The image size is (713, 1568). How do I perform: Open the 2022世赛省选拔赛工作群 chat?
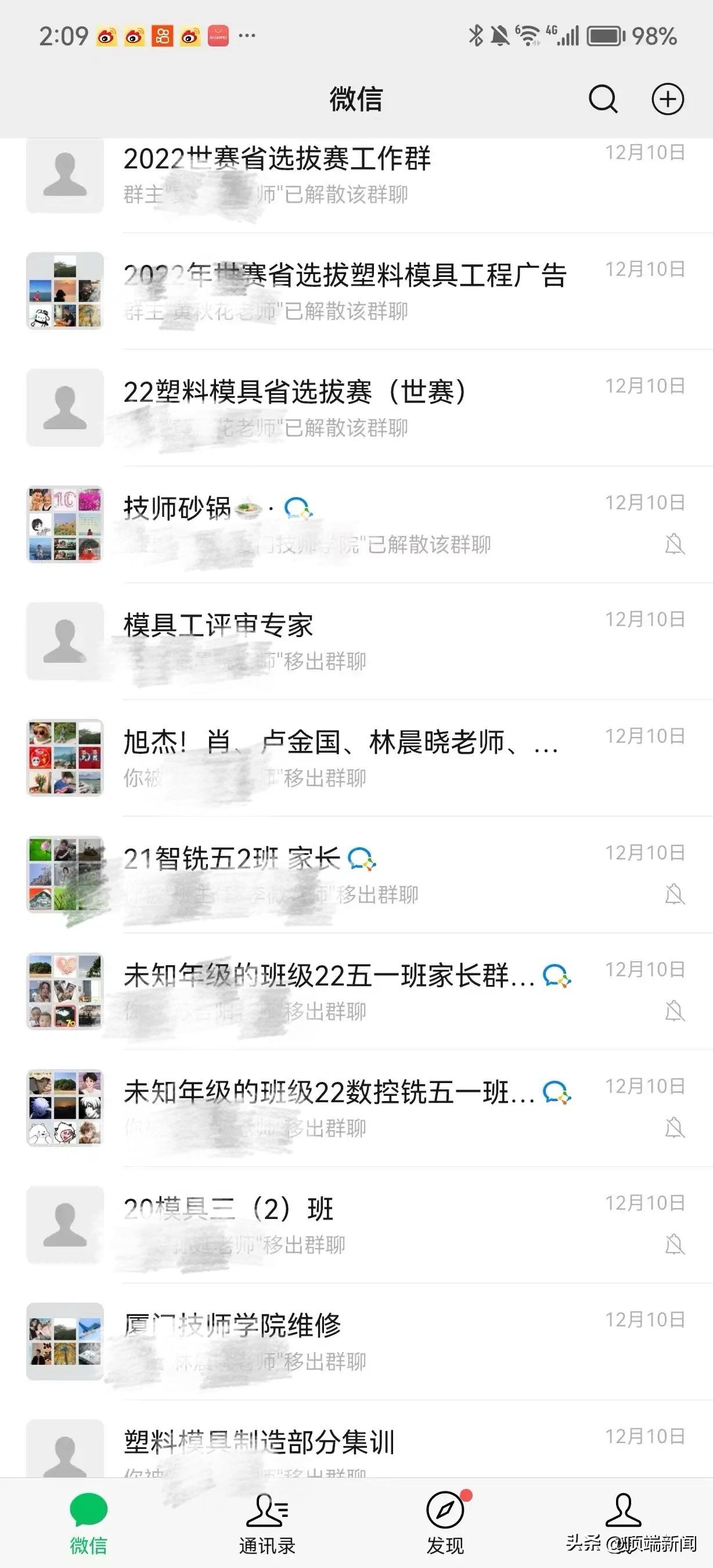[x=356, y=175]
